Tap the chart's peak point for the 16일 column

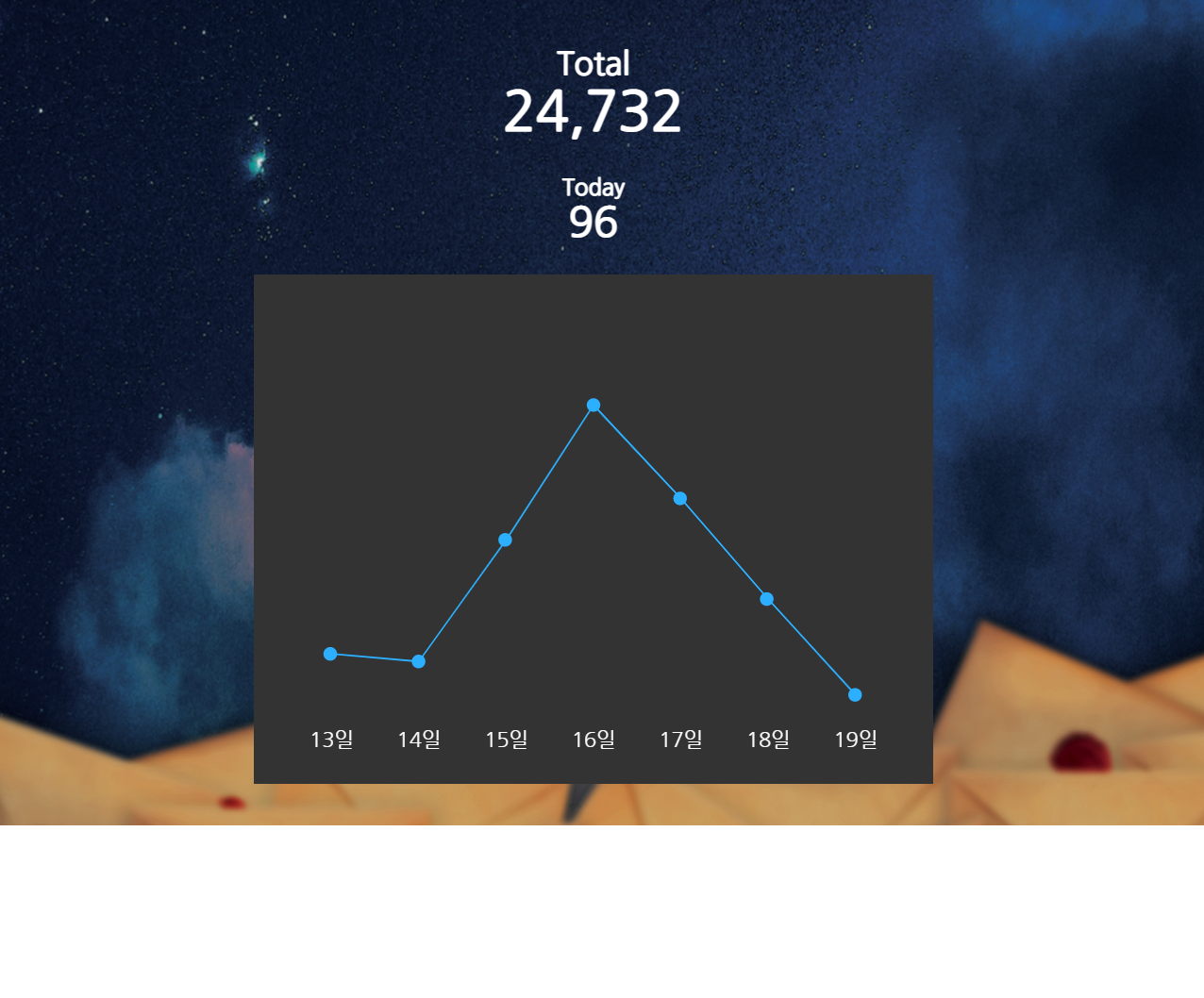point(594,405)
